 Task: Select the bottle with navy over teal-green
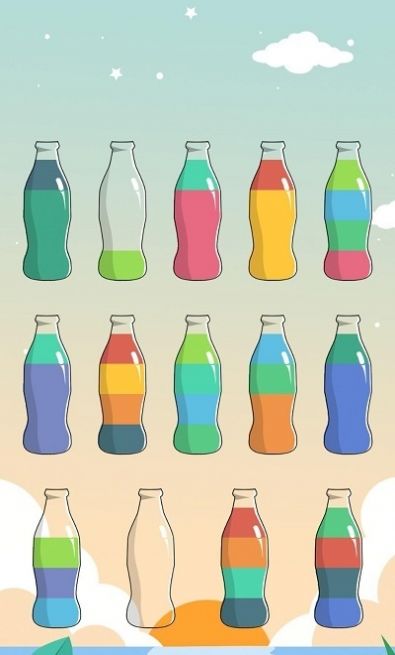click(47, 211)
